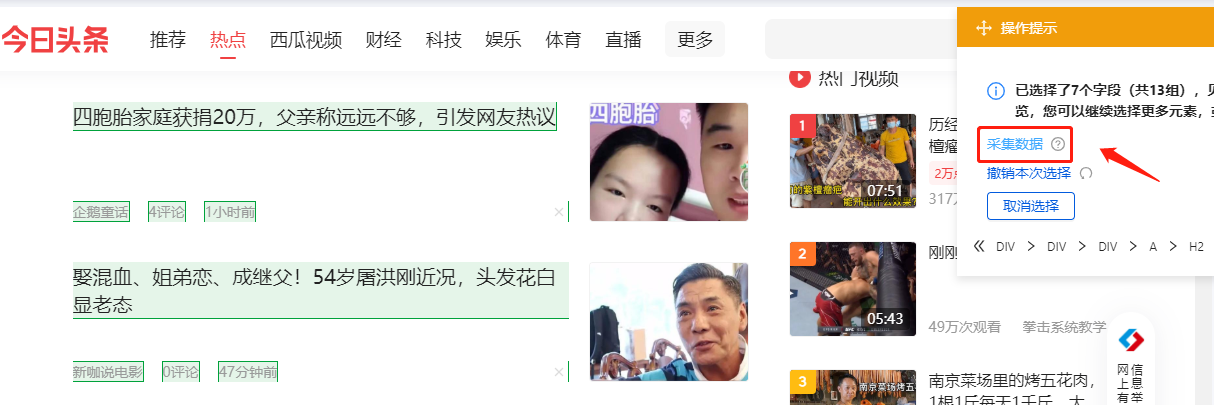Tap the 取消选择 button
This screenshot has width=1214, height=405.
click(x=1030, y=206)
